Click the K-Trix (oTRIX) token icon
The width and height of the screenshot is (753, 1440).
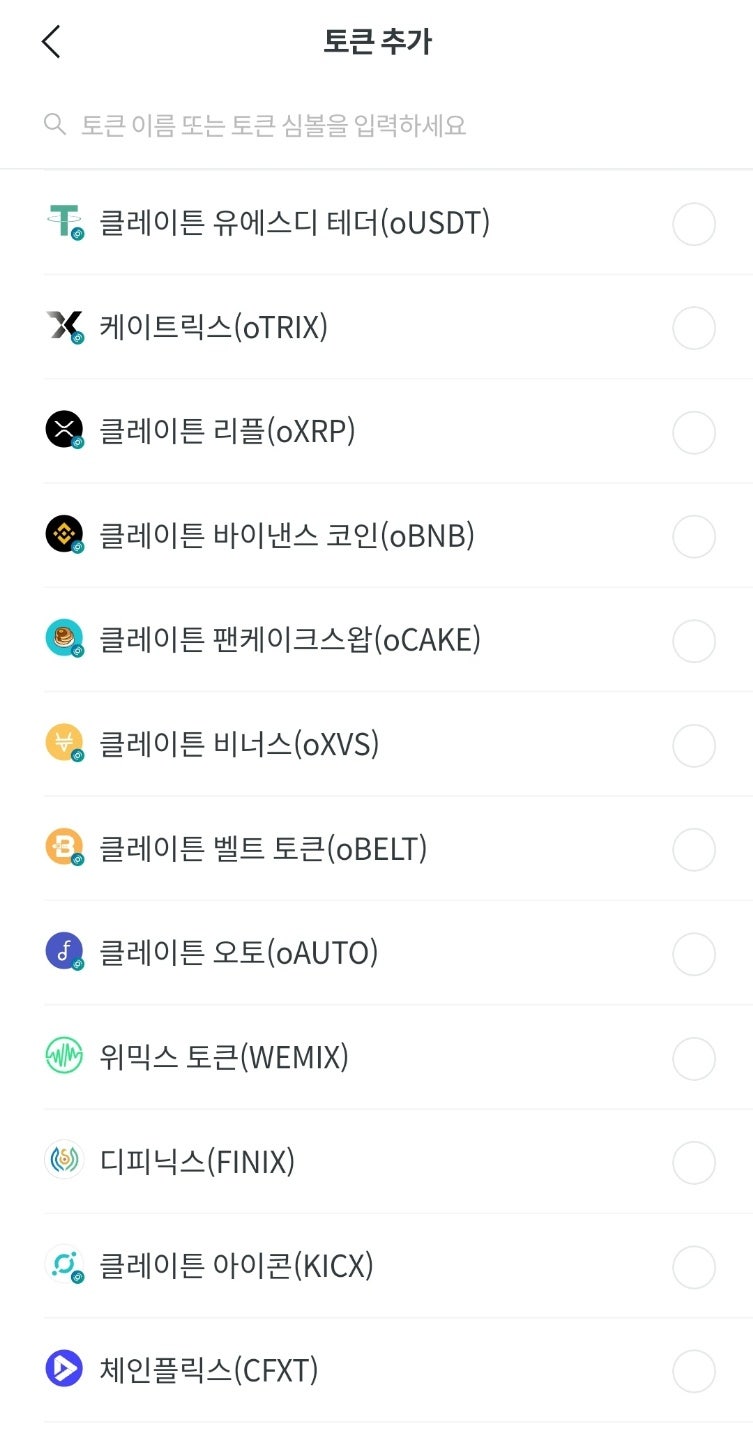point(63,328)
